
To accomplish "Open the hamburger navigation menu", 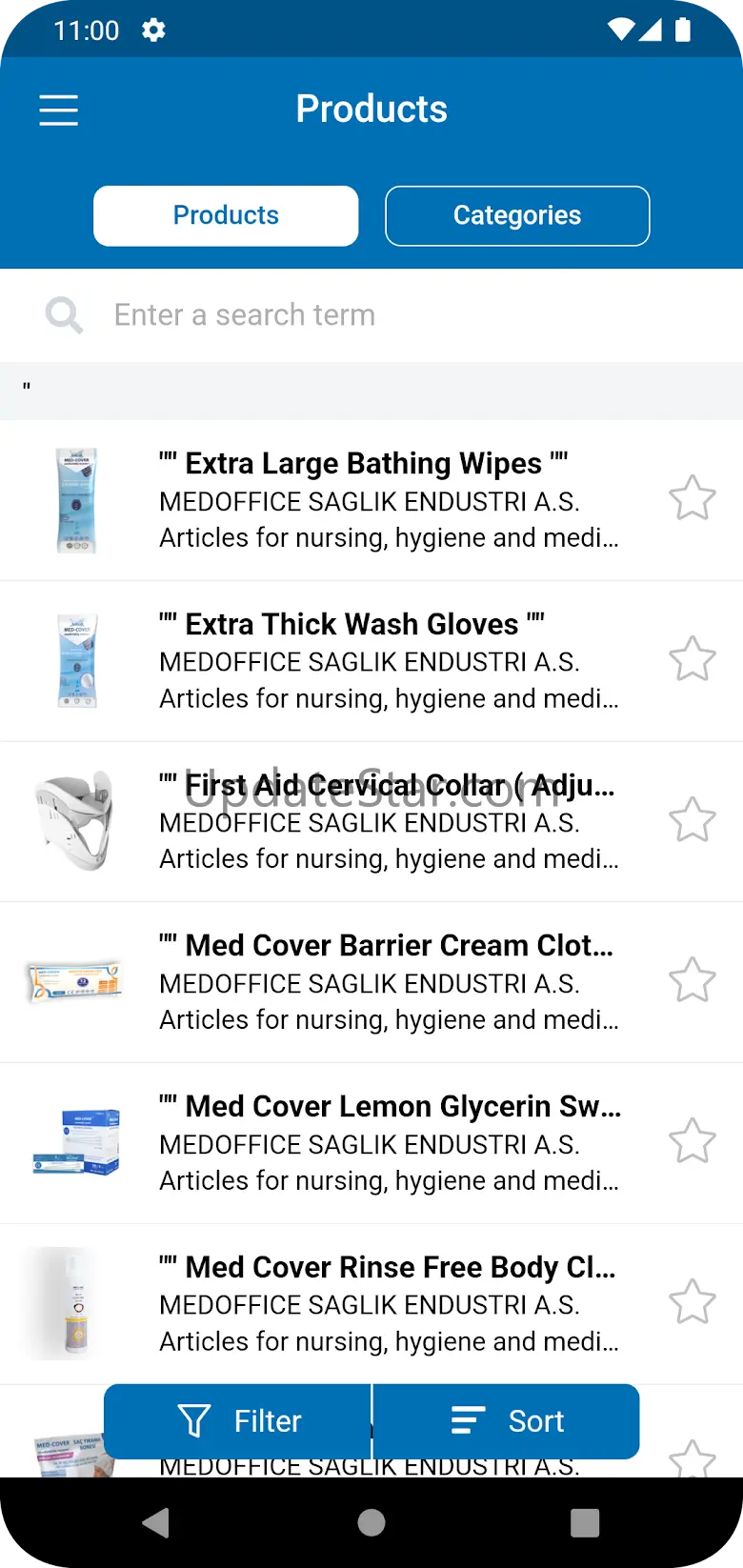I will click(58, 111).
